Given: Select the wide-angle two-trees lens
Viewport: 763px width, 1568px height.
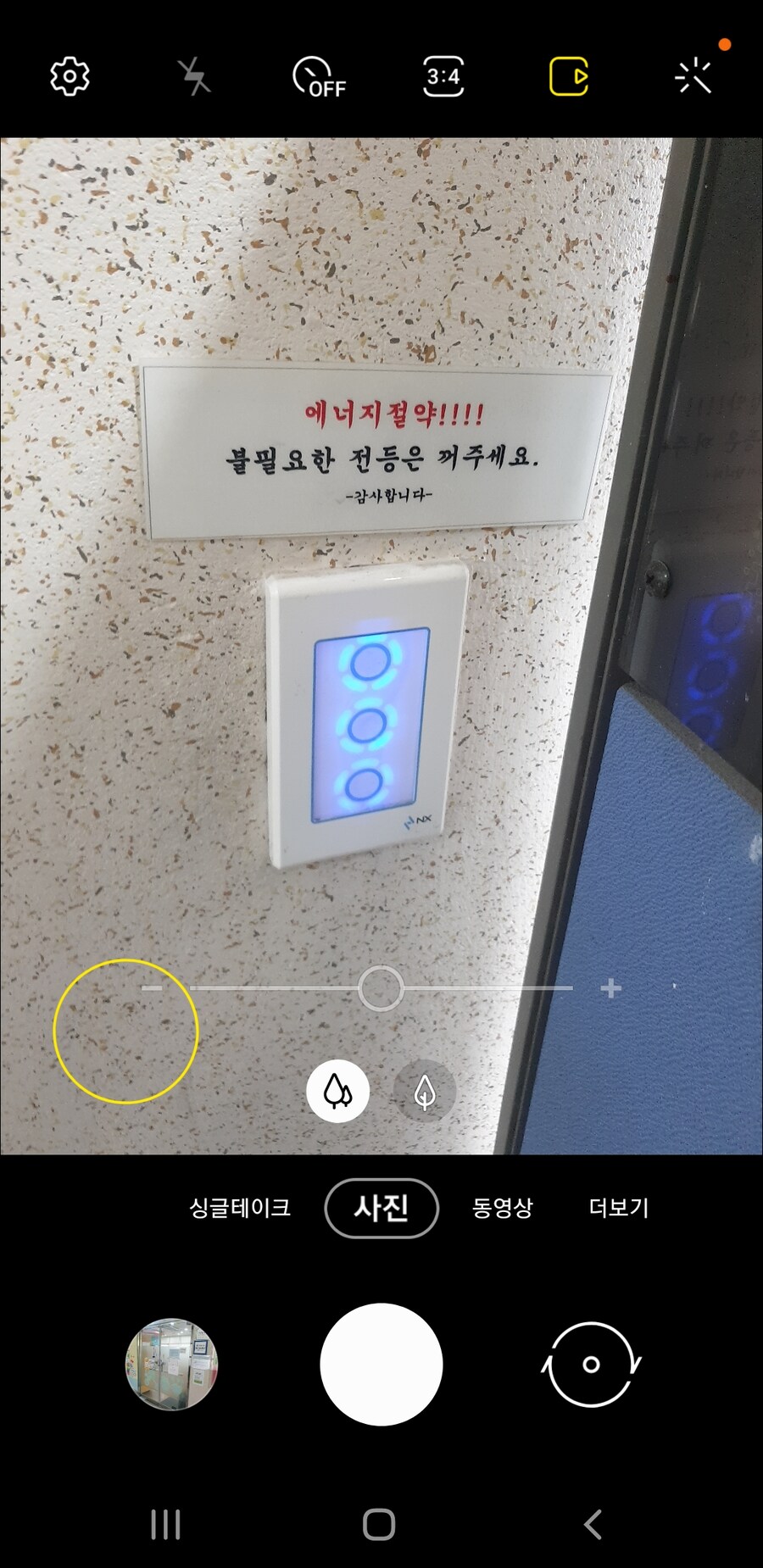Looking at the screenshot, I should coord(337,1092).
